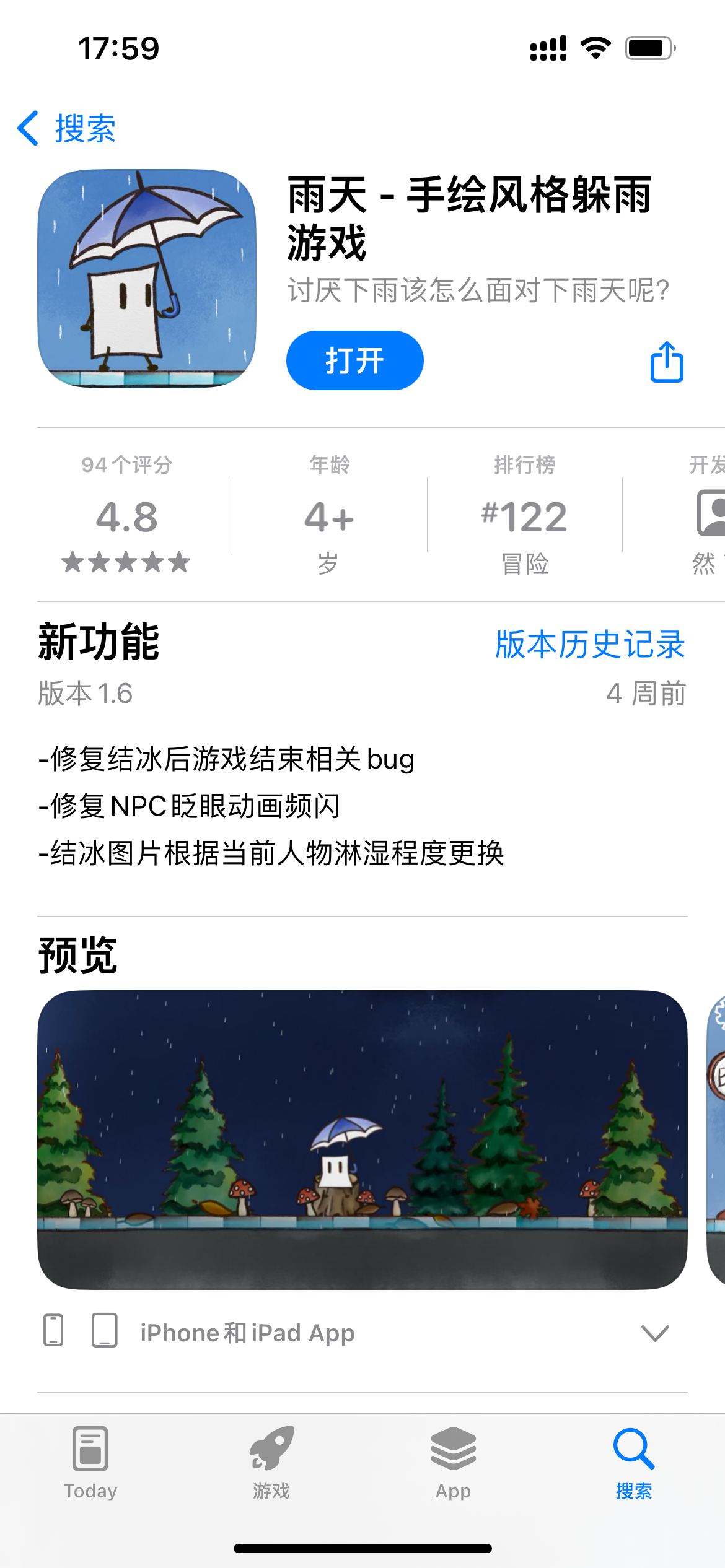Open 版本历史记录 link
725x1568 pixels.
[590, 644]
